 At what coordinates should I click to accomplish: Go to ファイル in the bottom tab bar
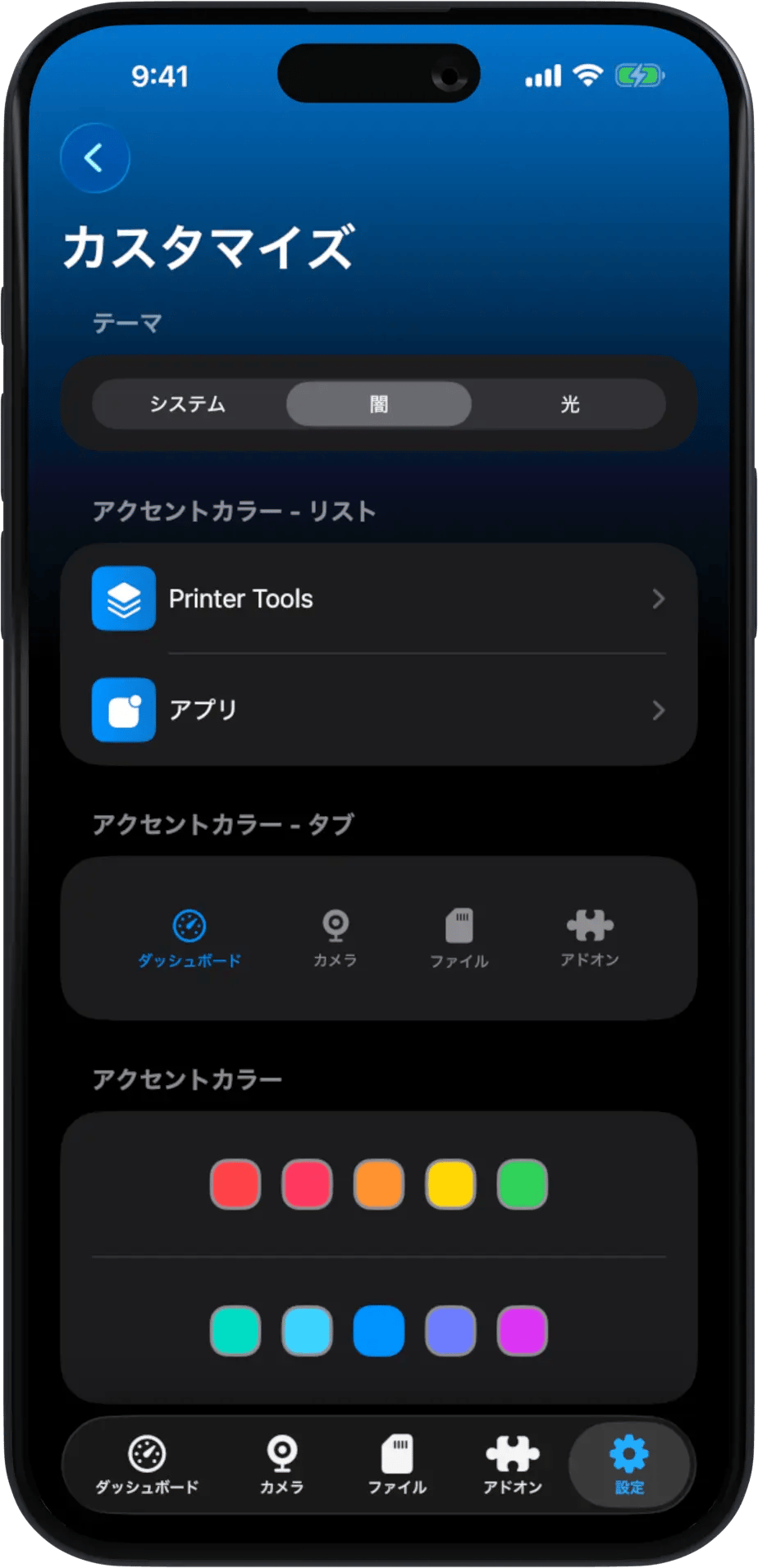[x=397, y=1465]
